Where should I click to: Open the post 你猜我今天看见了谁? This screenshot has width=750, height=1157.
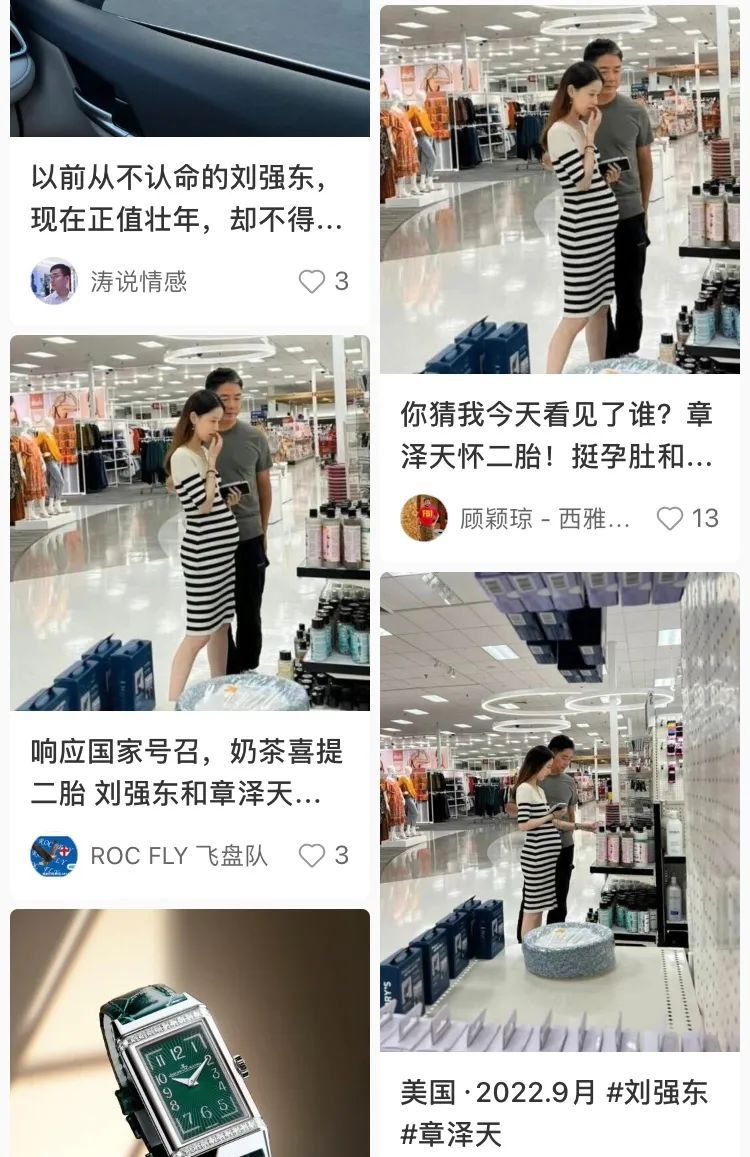[x=557, y=435]
